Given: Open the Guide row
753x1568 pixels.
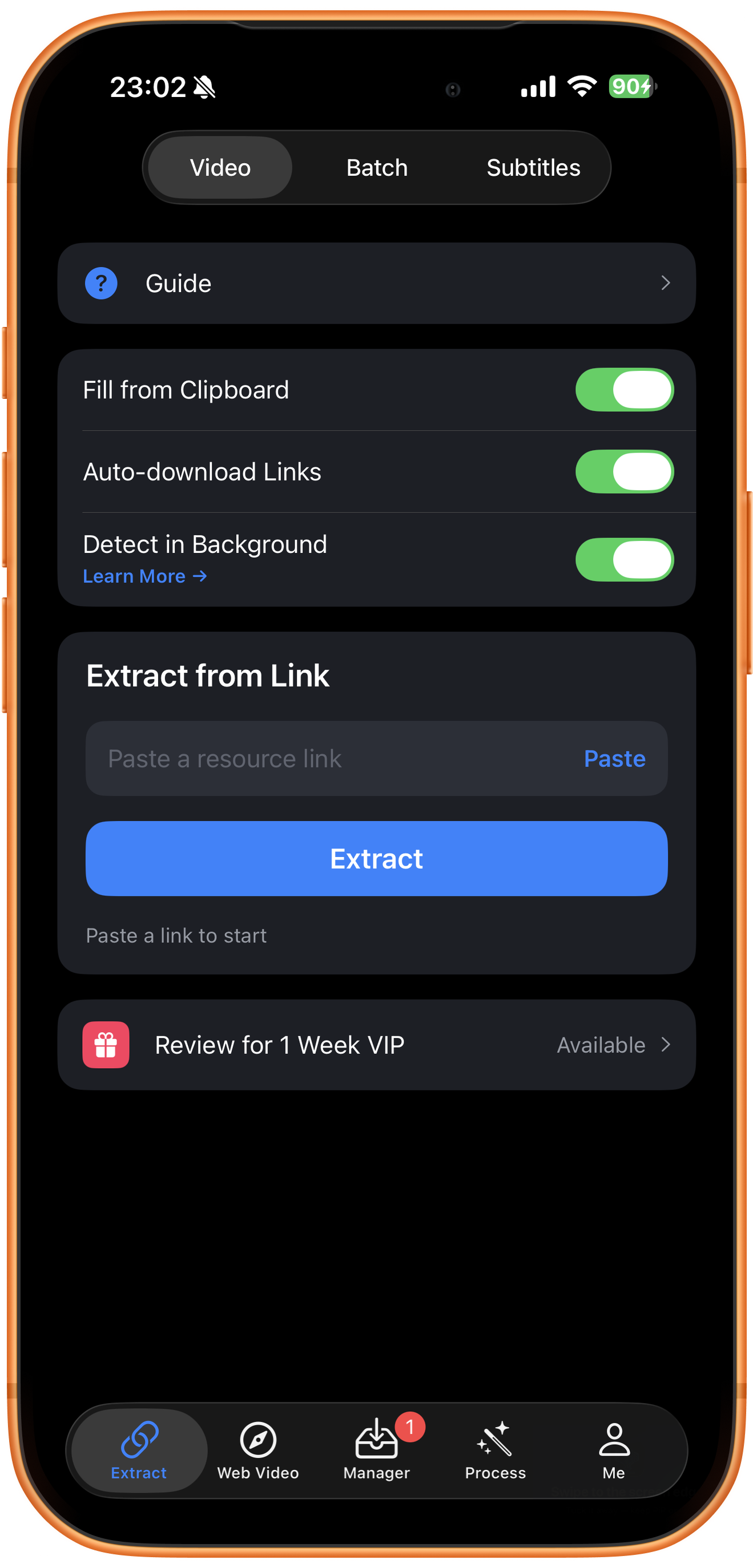Looking at the screenshot, I should (377, 283).
